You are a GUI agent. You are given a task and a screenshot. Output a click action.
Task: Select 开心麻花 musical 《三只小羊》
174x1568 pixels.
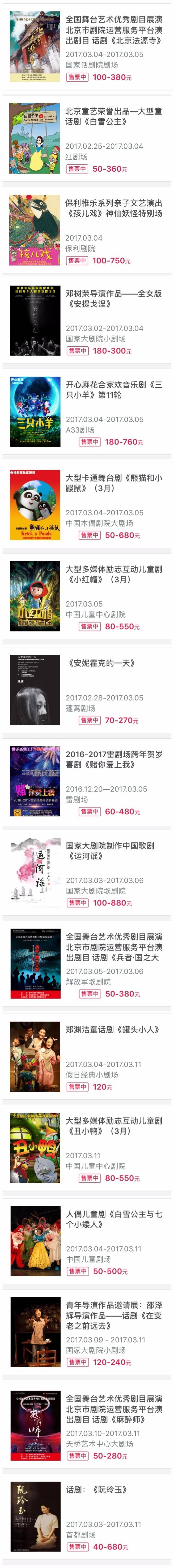click(113, 390)
